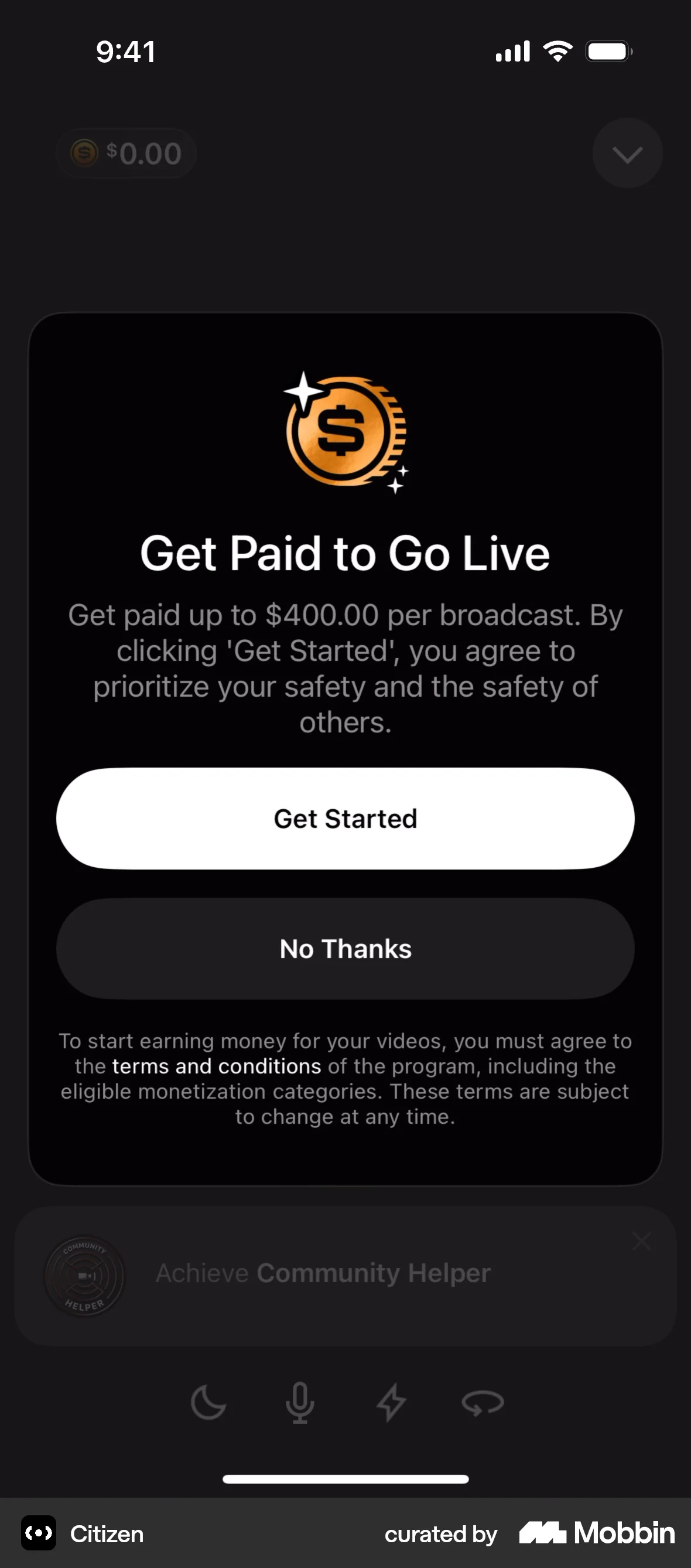Tap the coin icon in the balance pill
This screenshot has height=1568, width=691.
pyautogui.click(x=83, y=153)
